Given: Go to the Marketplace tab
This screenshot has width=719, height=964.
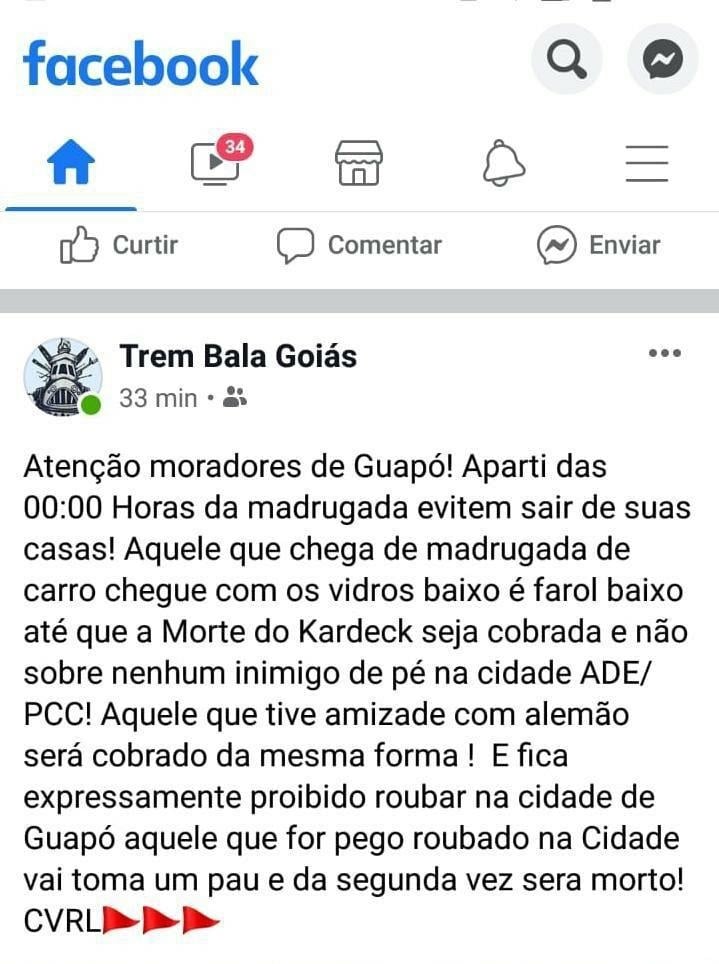Looking at the screenshot, I should tap(359, 163).
